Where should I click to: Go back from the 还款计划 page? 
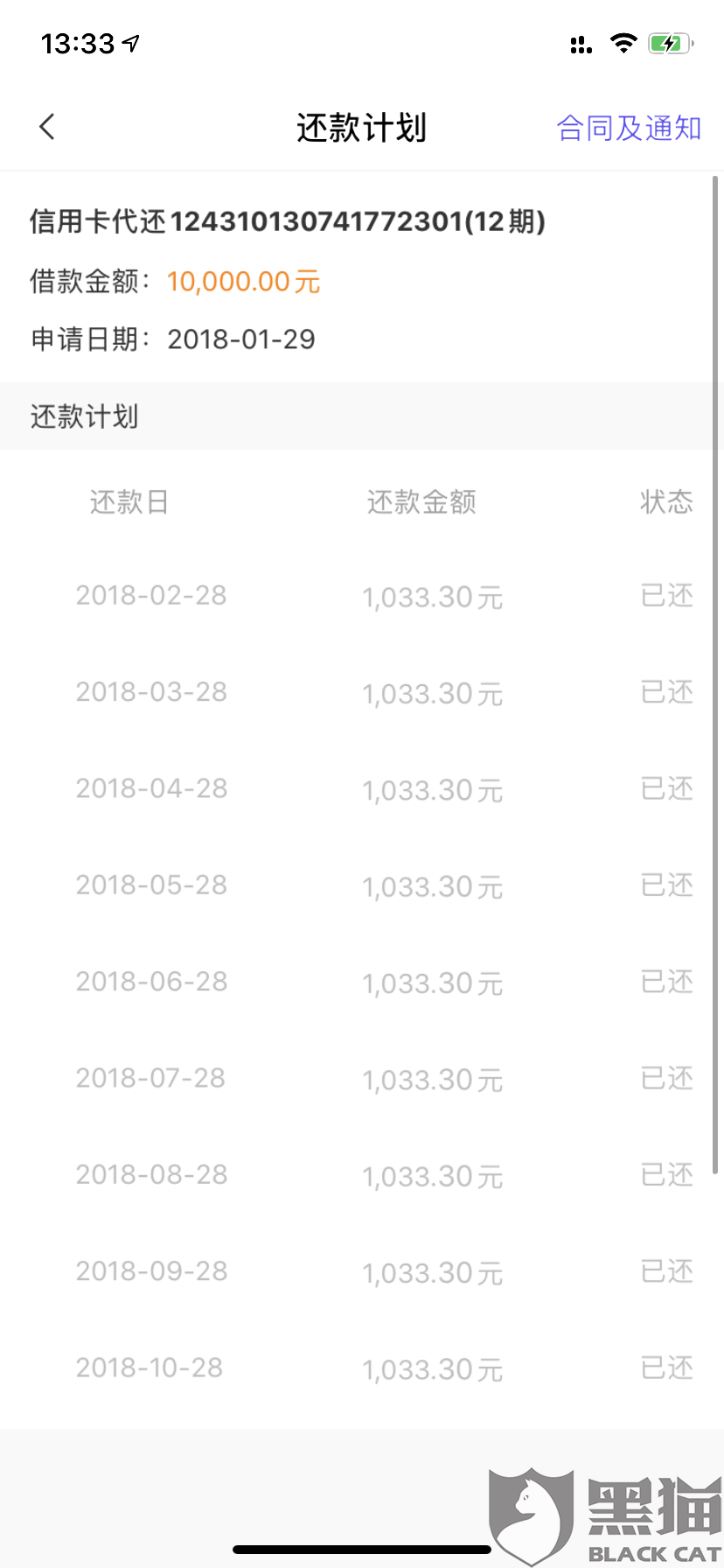[47, 127]
